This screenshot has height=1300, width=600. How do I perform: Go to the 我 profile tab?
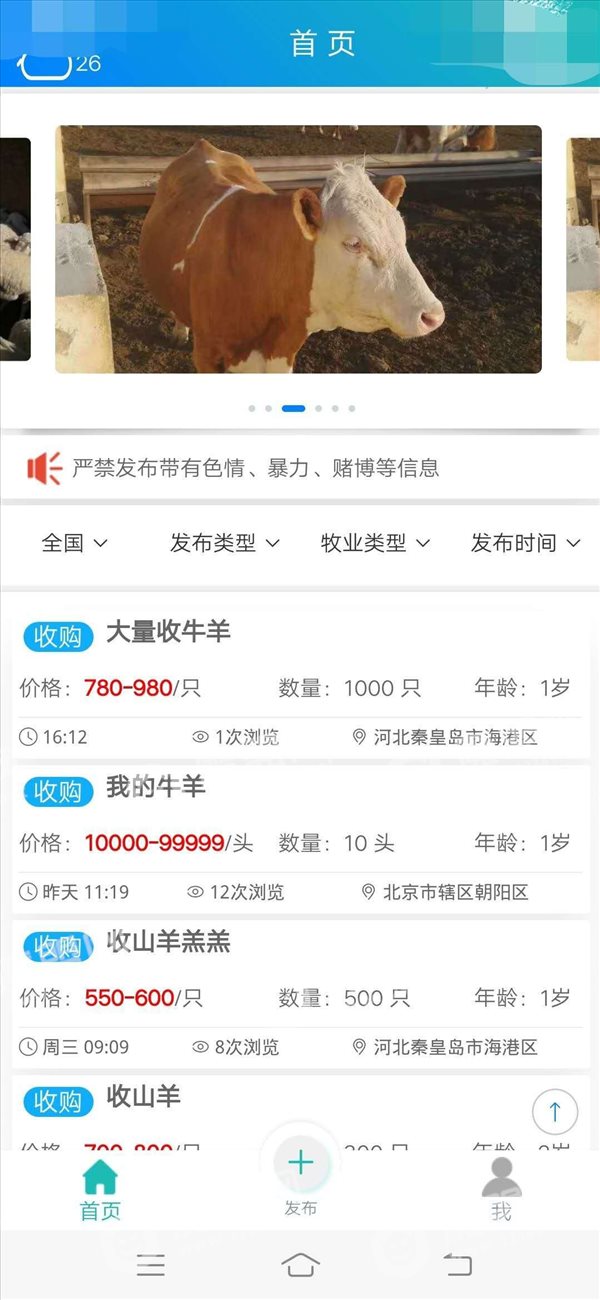pos(501,1190)
